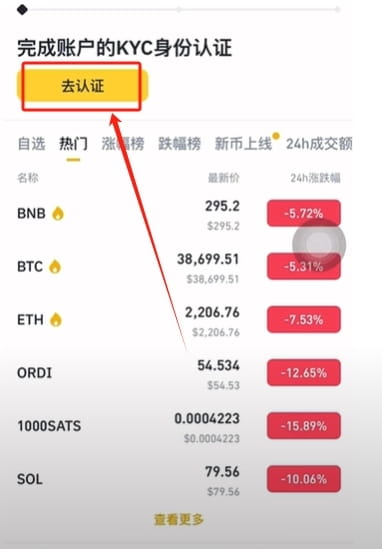The image size is (382, 549).
Task: Open the 涨幅榜 tab
Action: click(123, 144)
